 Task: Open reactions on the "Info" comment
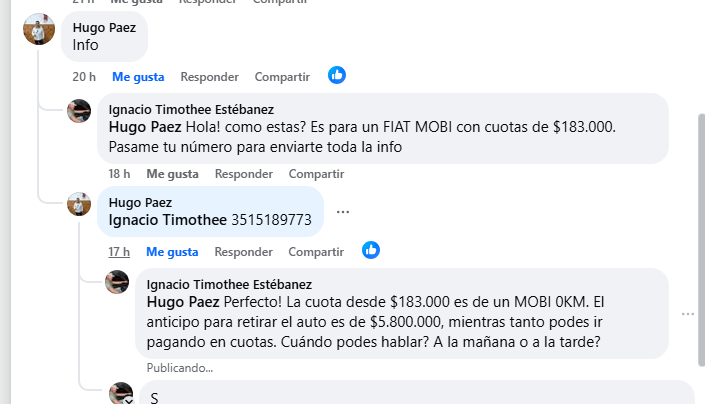(x=337, y=75)
